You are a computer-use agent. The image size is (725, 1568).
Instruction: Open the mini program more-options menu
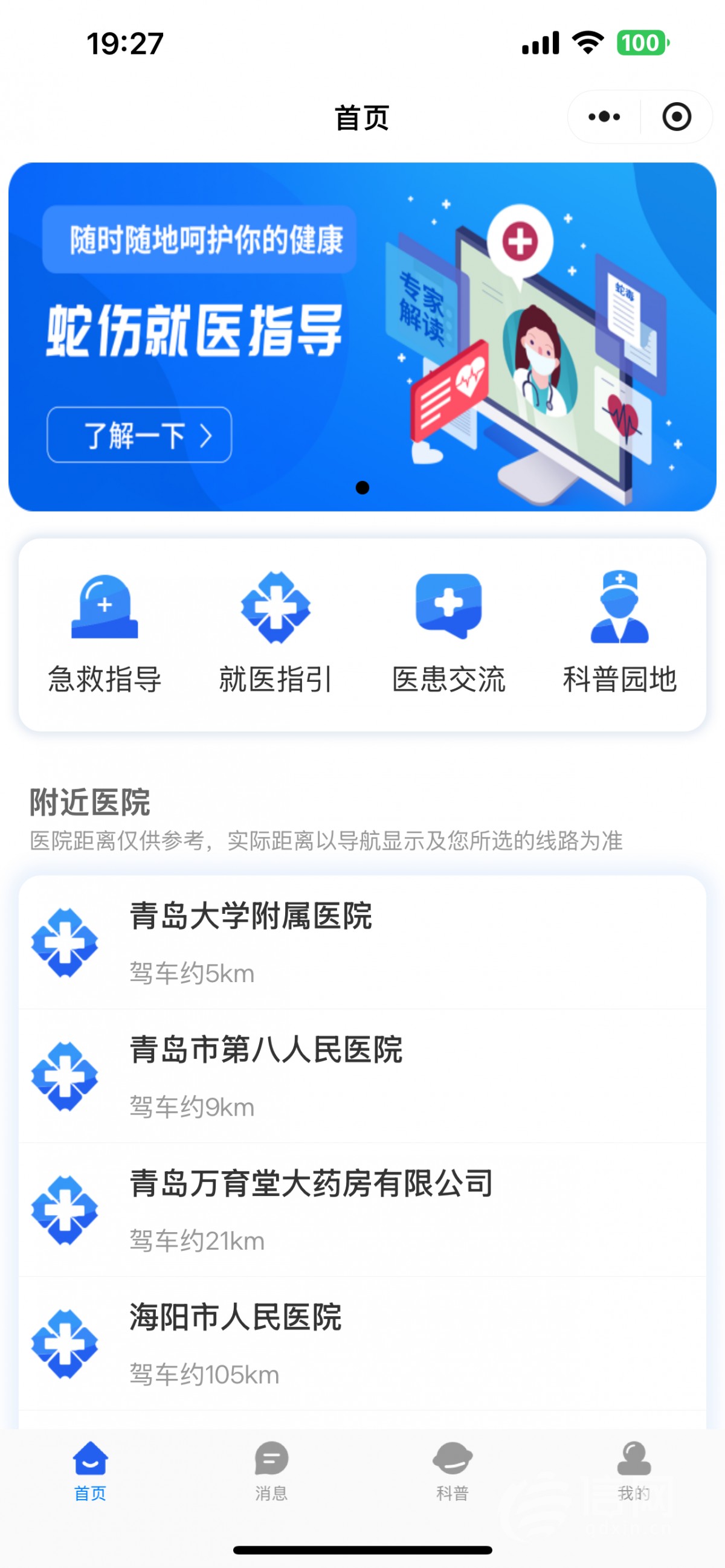(x=604, y=117)
